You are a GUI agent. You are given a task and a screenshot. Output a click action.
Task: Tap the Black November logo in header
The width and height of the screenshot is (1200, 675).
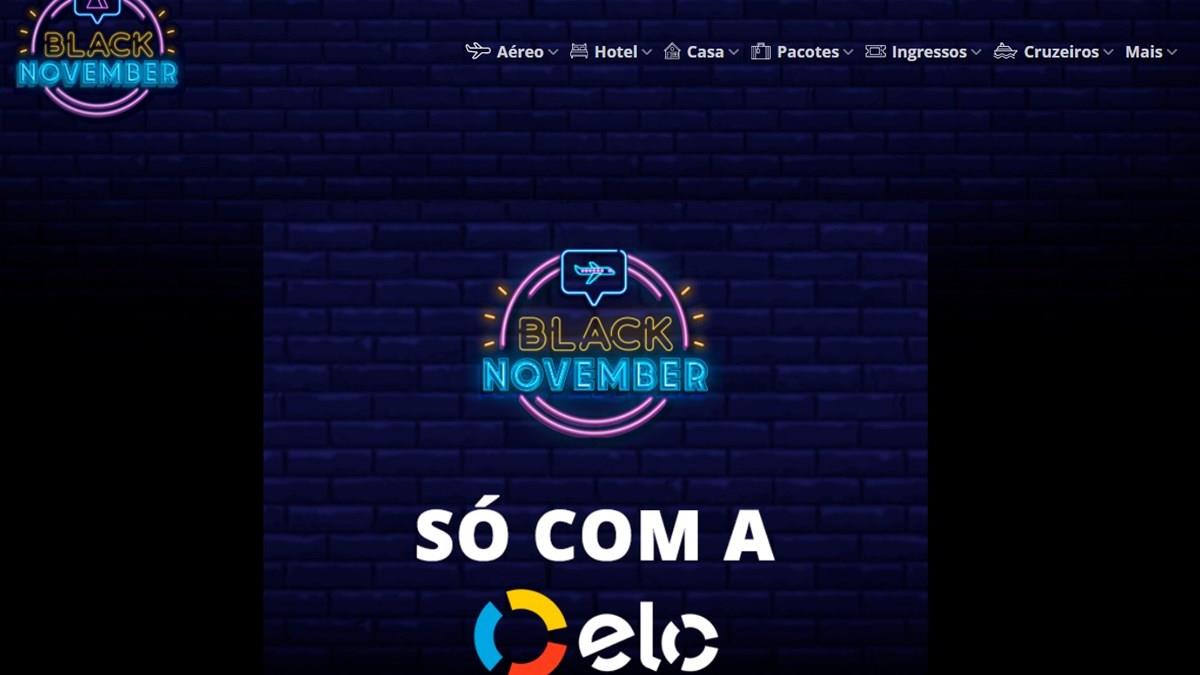pos(97,55)
